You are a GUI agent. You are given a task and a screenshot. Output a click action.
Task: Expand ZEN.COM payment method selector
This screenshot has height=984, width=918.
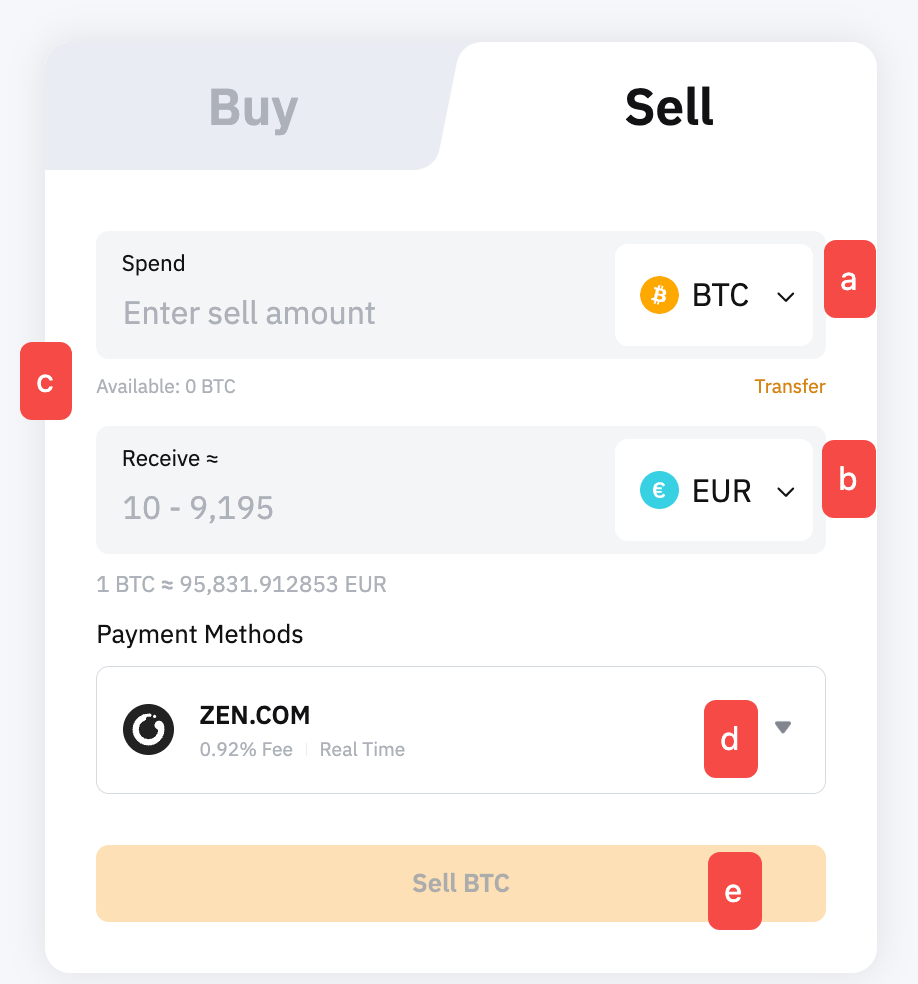point(783,727)
